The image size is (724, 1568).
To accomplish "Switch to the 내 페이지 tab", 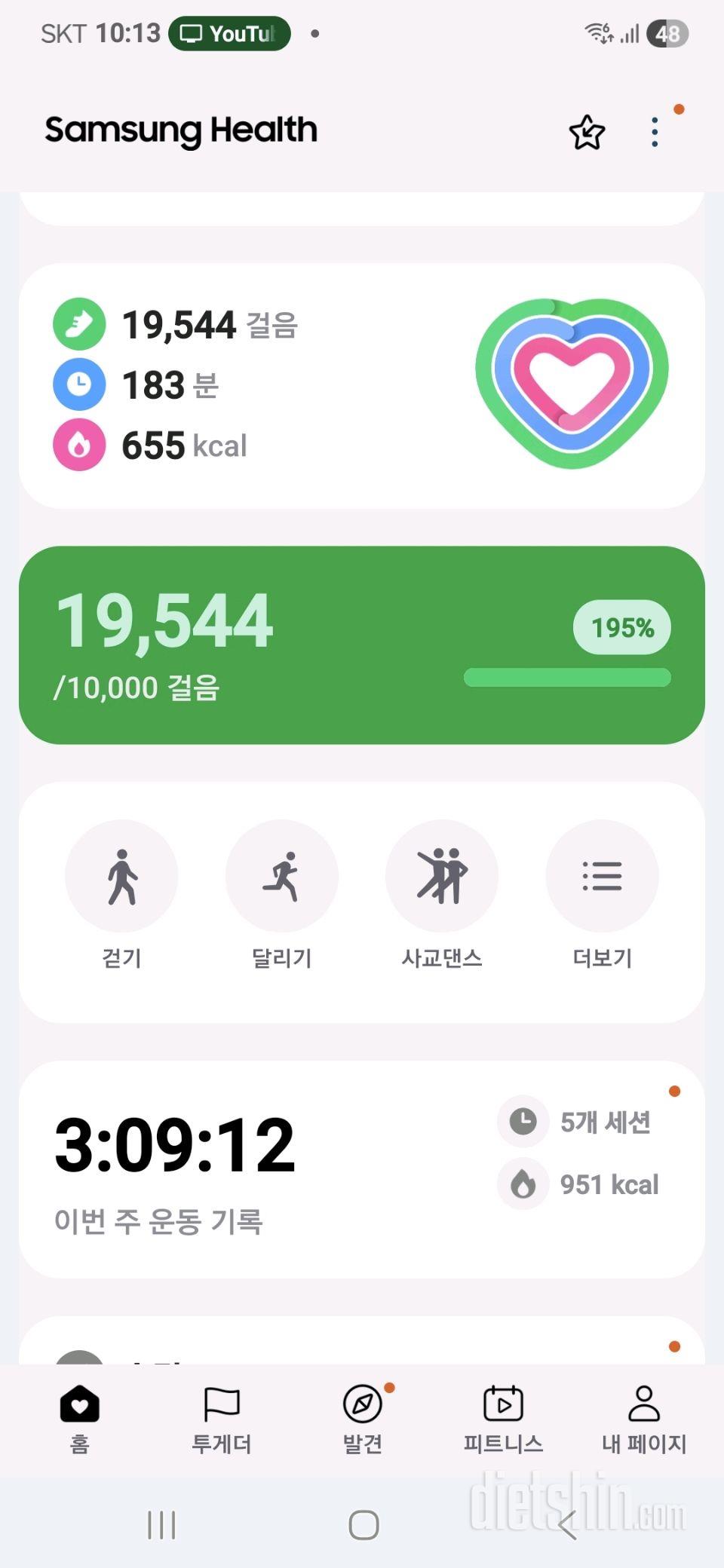I will pos(644,1419).
